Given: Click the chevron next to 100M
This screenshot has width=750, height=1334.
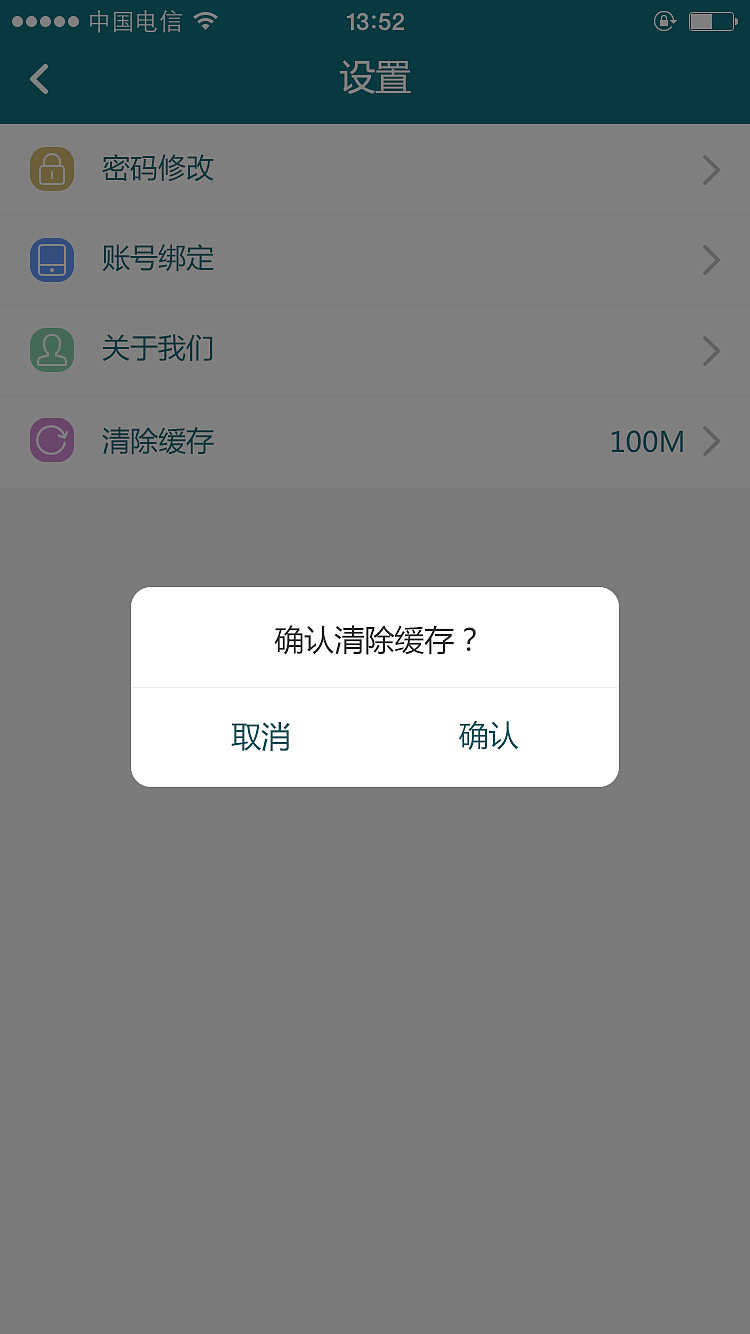Looking at the screenshot, I should (712, 440).
